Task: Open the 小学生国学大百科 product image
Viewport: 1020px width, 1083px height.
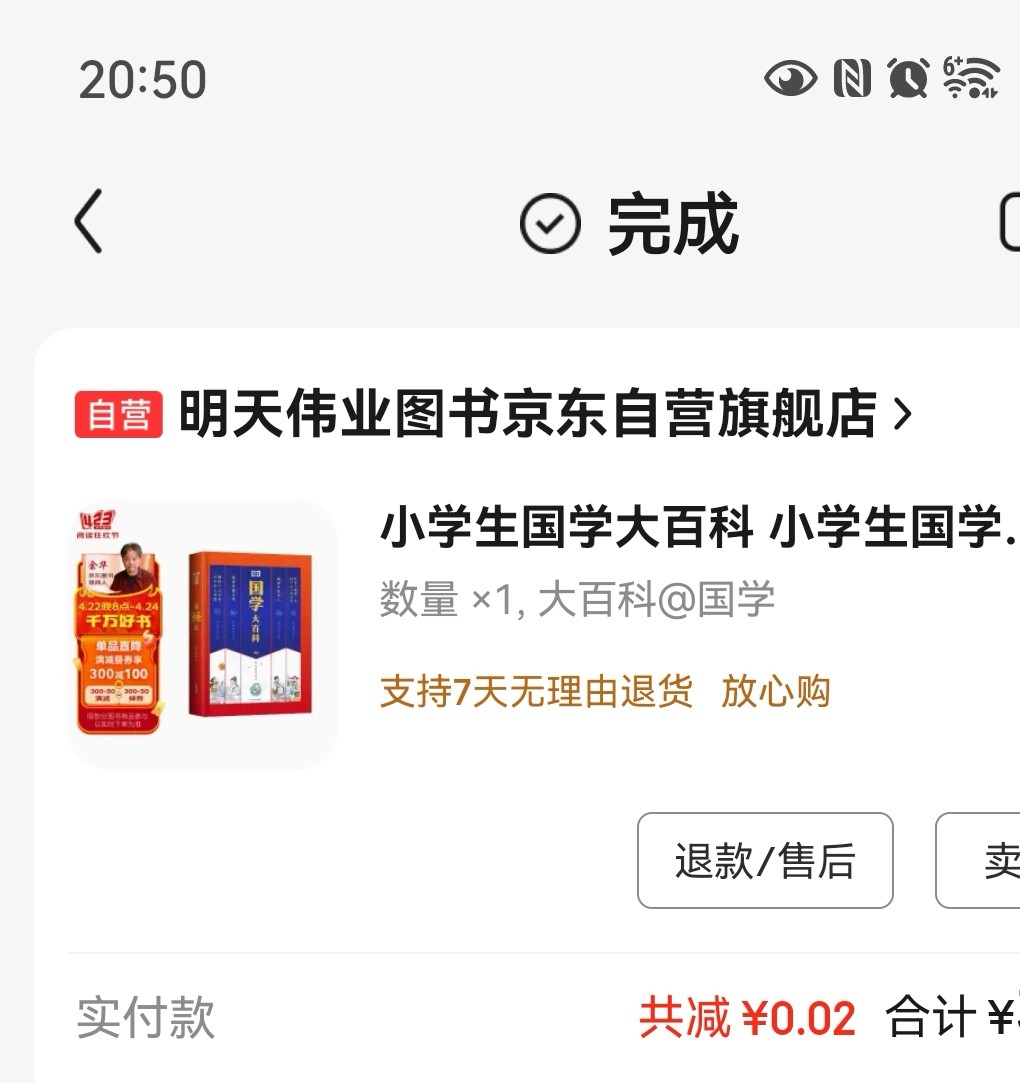Action: 203,634
